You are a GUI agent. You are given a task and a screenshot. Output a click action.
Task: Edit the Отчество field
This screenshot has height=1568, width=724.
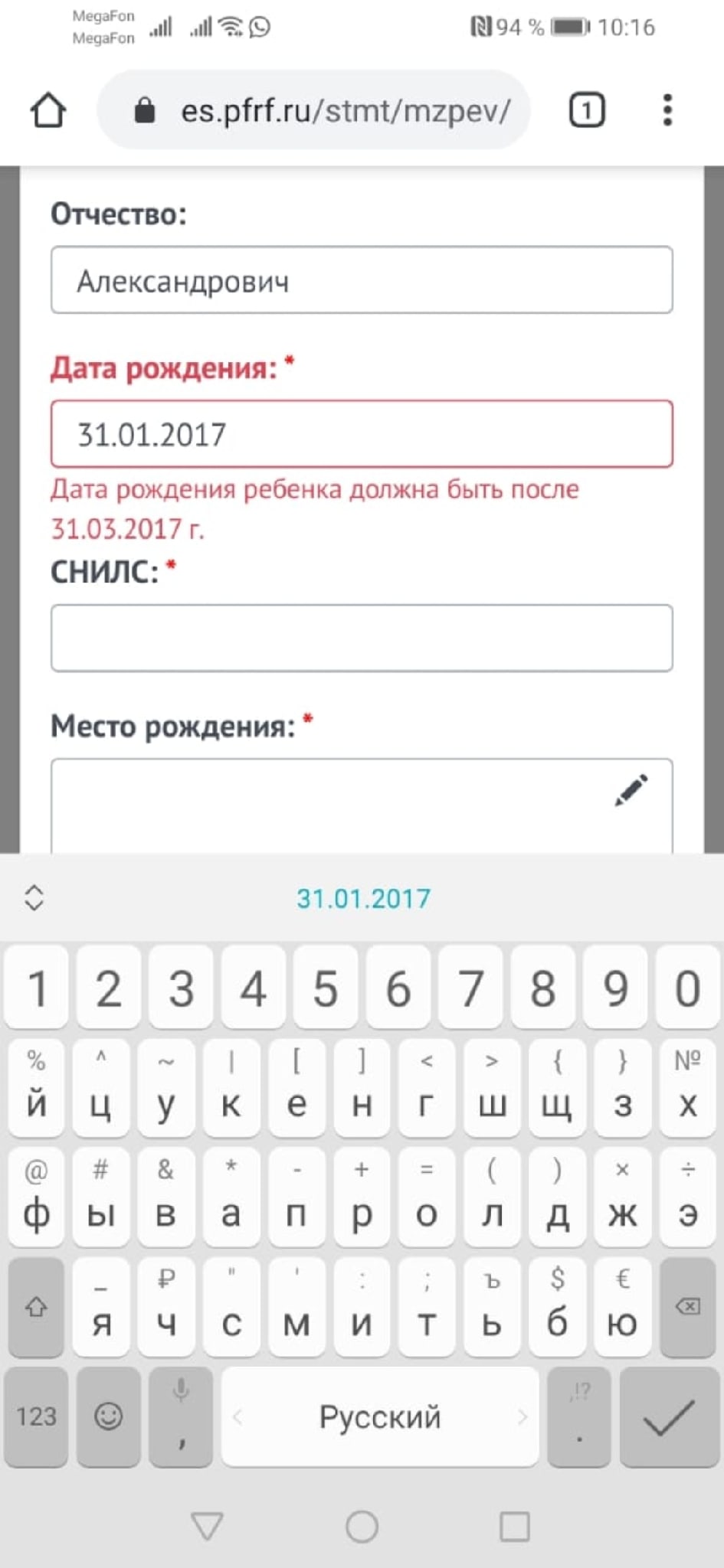pyautogui.click(x=362, y=280)
